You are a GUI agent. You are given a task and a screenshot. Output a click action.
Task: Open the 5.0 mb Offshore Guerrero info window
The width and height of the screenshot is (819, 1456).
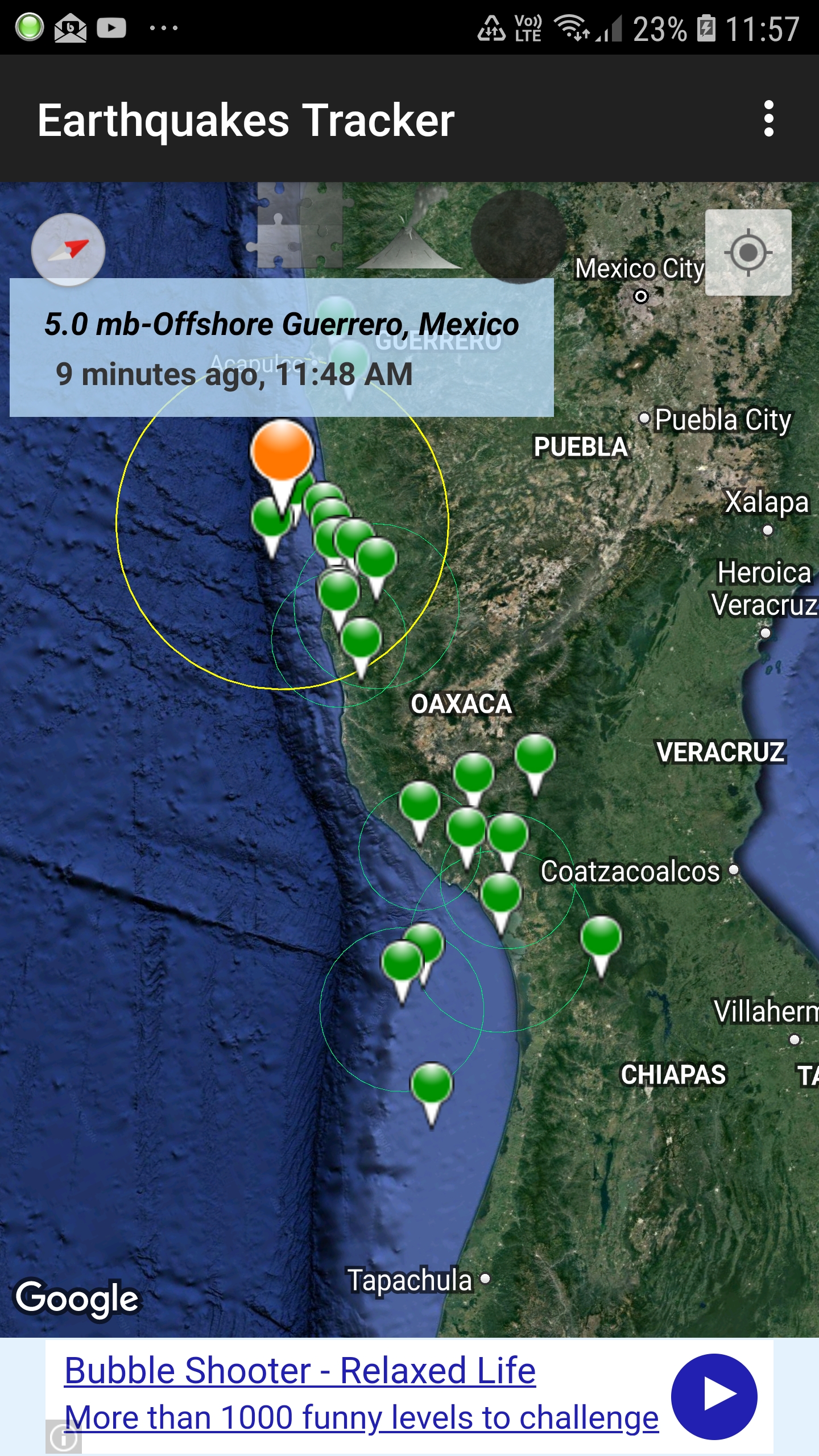tap(282, 348)
